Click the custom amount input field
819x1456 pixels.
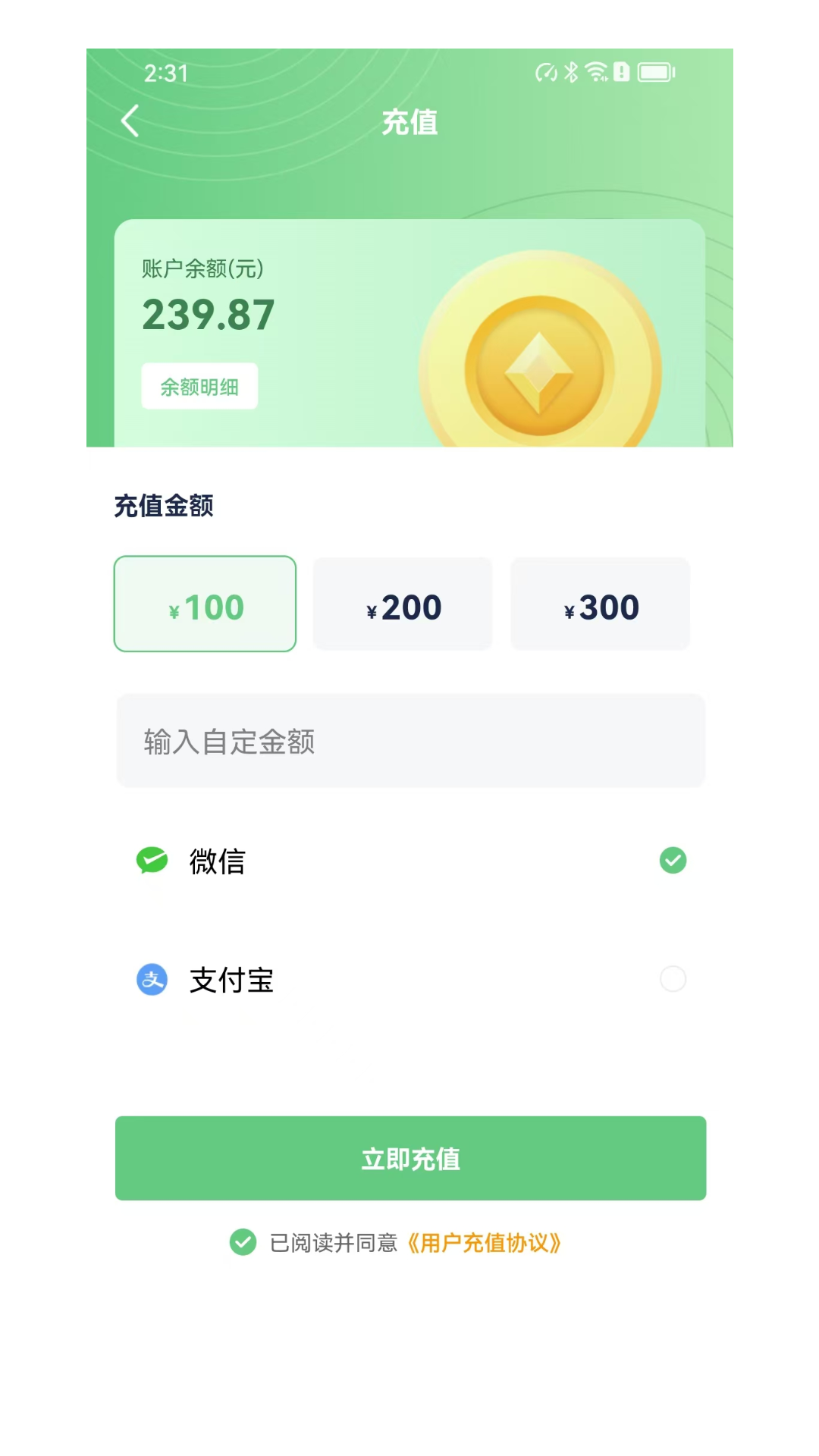pyautogui.click(x=409, y=740)
